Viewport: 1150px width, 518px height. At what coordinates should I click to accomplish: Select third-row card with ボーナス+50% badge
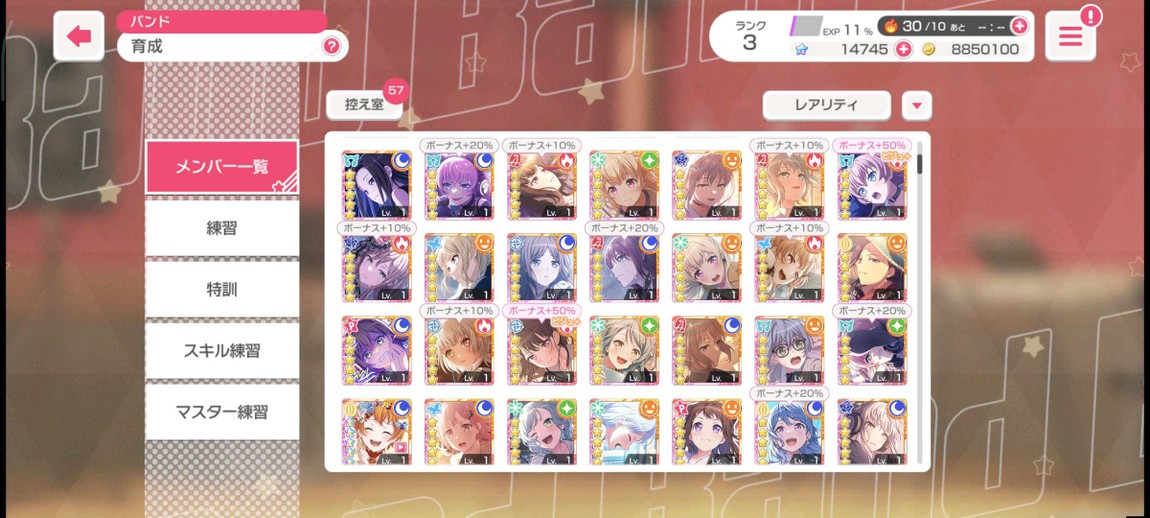541,351
